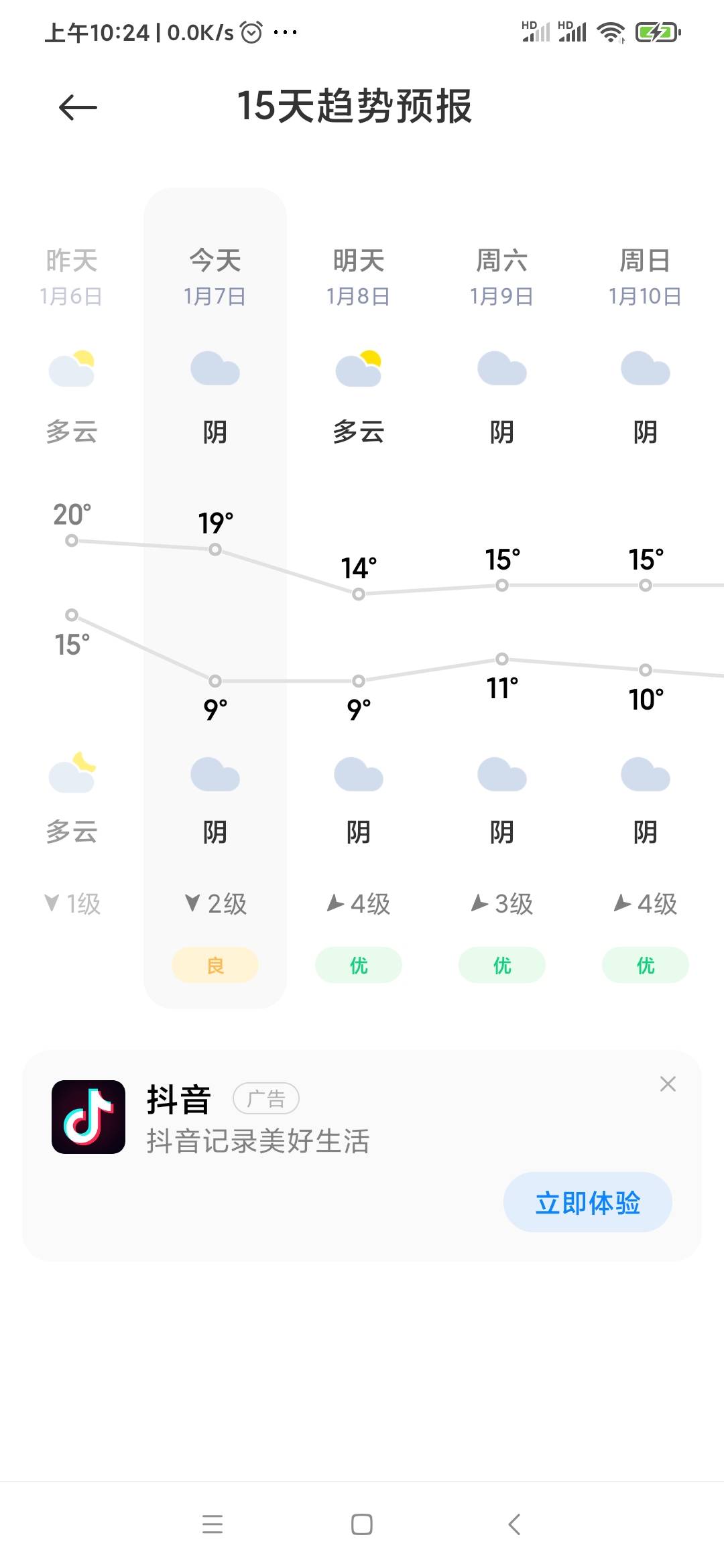
Task: Go to home screen via navigation bar
Action: pyautogui.click(x=362, y=1524)
